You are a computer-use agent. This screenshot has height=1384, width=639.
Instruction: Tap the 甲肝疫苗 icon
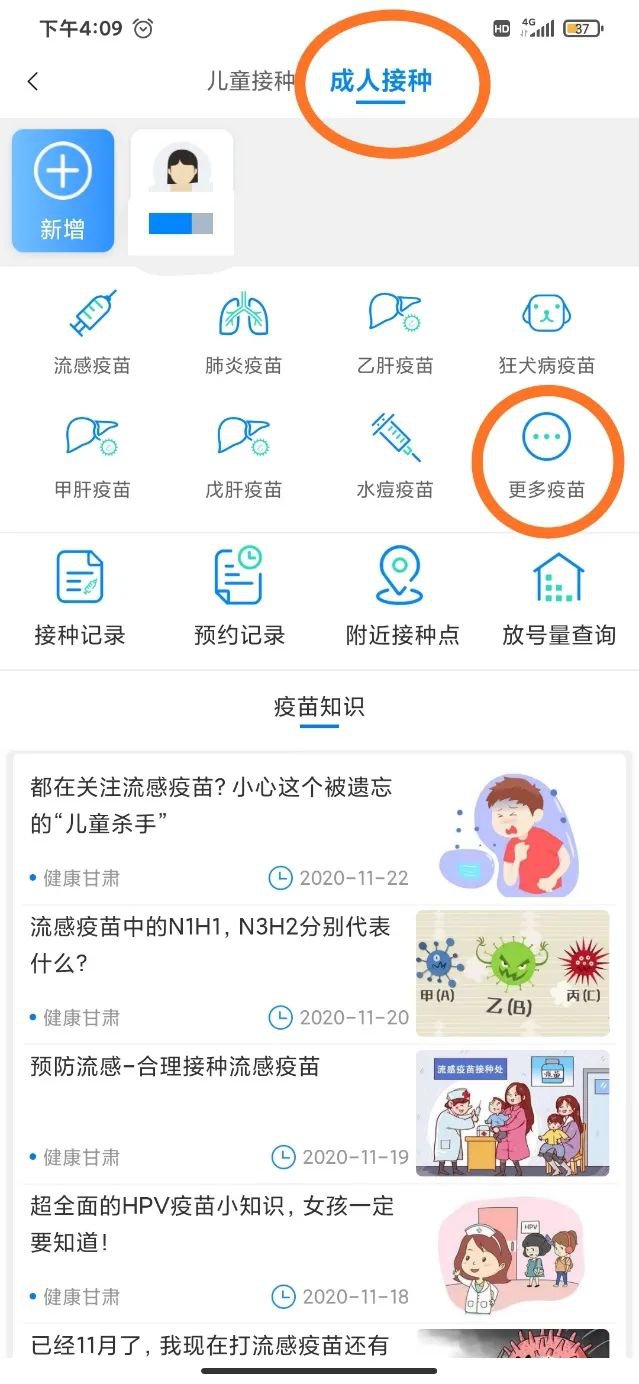pyautogui.click(x=92, y=456)
